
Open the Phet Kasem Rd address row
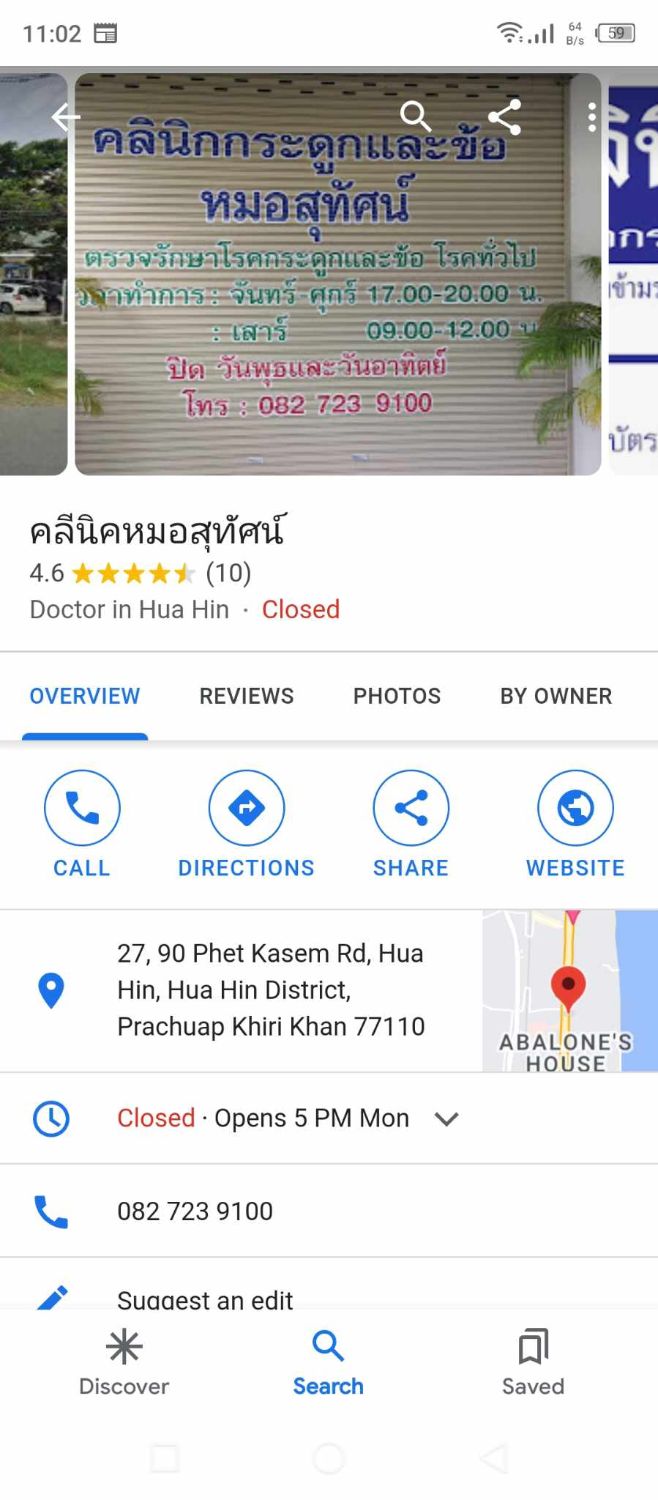[x=241, y=990]
